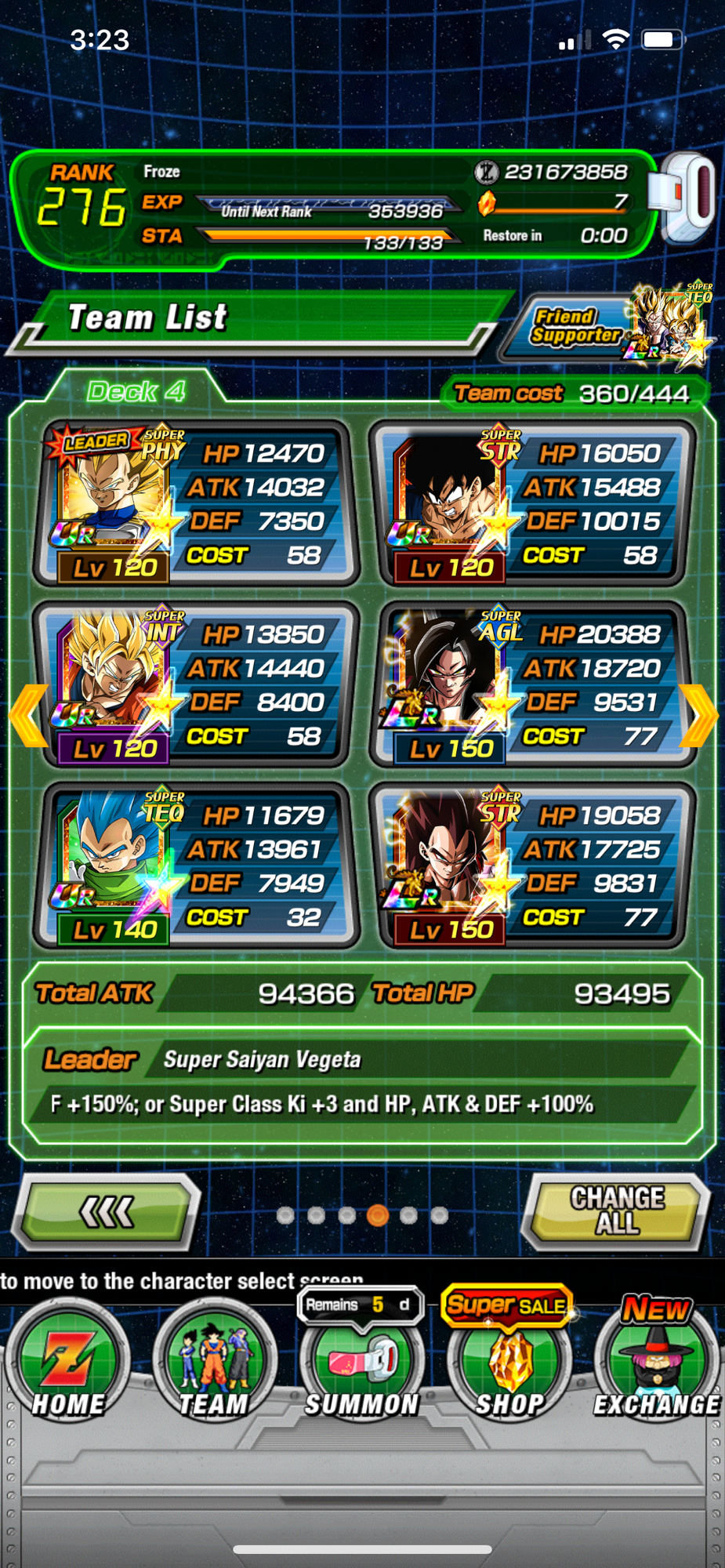Open the Friend Supporter selection
This screenshot has width=725, height=1568.
click(607, 327)
